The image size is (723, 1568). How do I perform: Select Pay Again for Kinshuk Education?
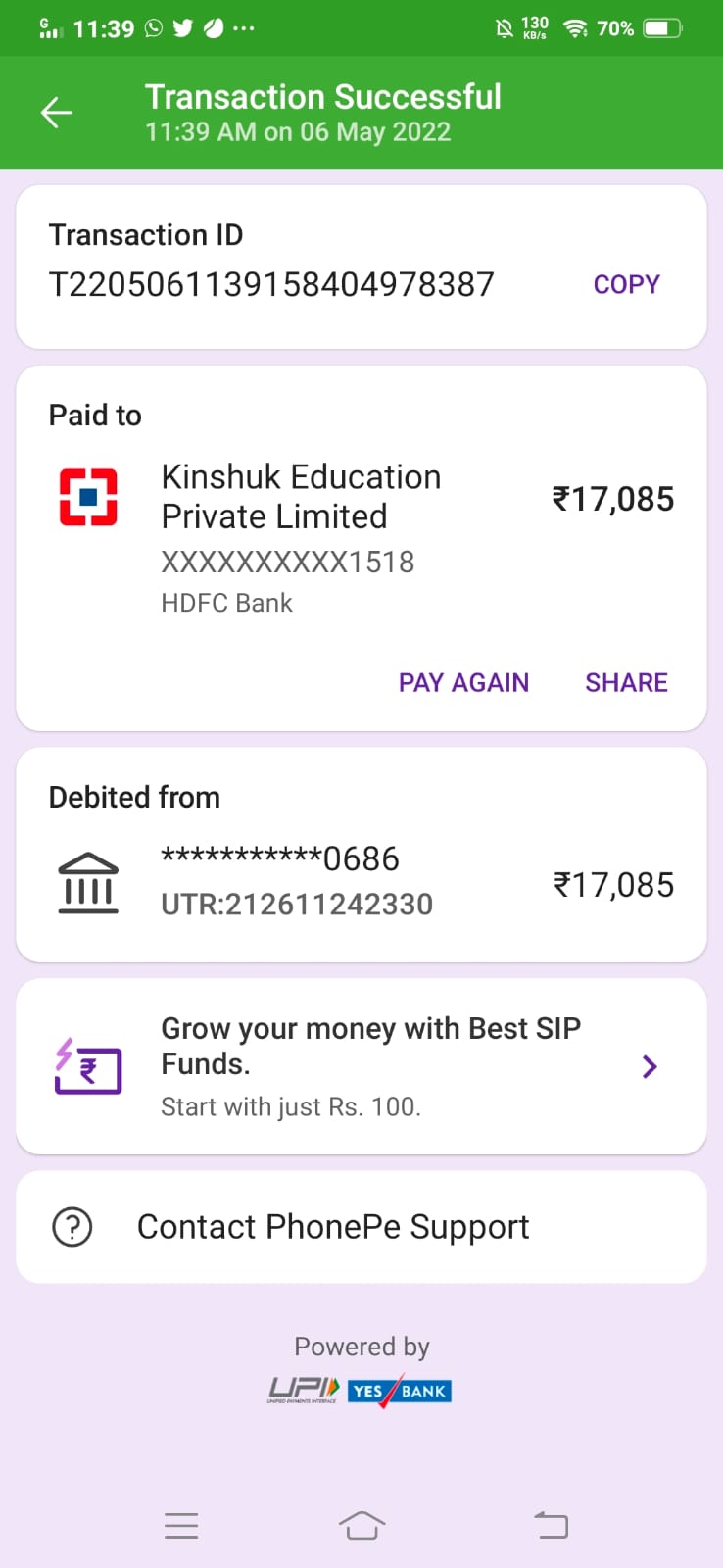click(463, 682)
